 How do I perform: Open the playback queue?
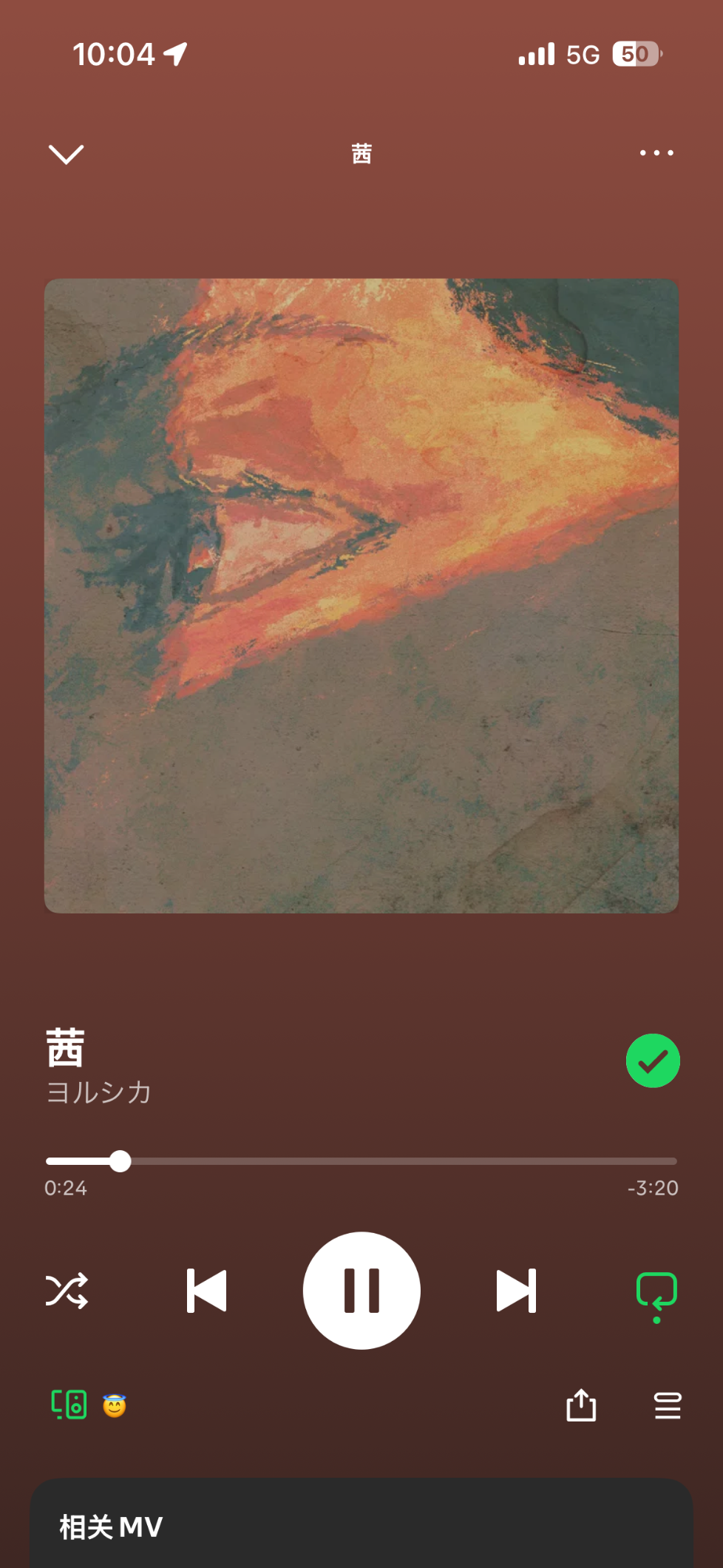(668, 1405)
